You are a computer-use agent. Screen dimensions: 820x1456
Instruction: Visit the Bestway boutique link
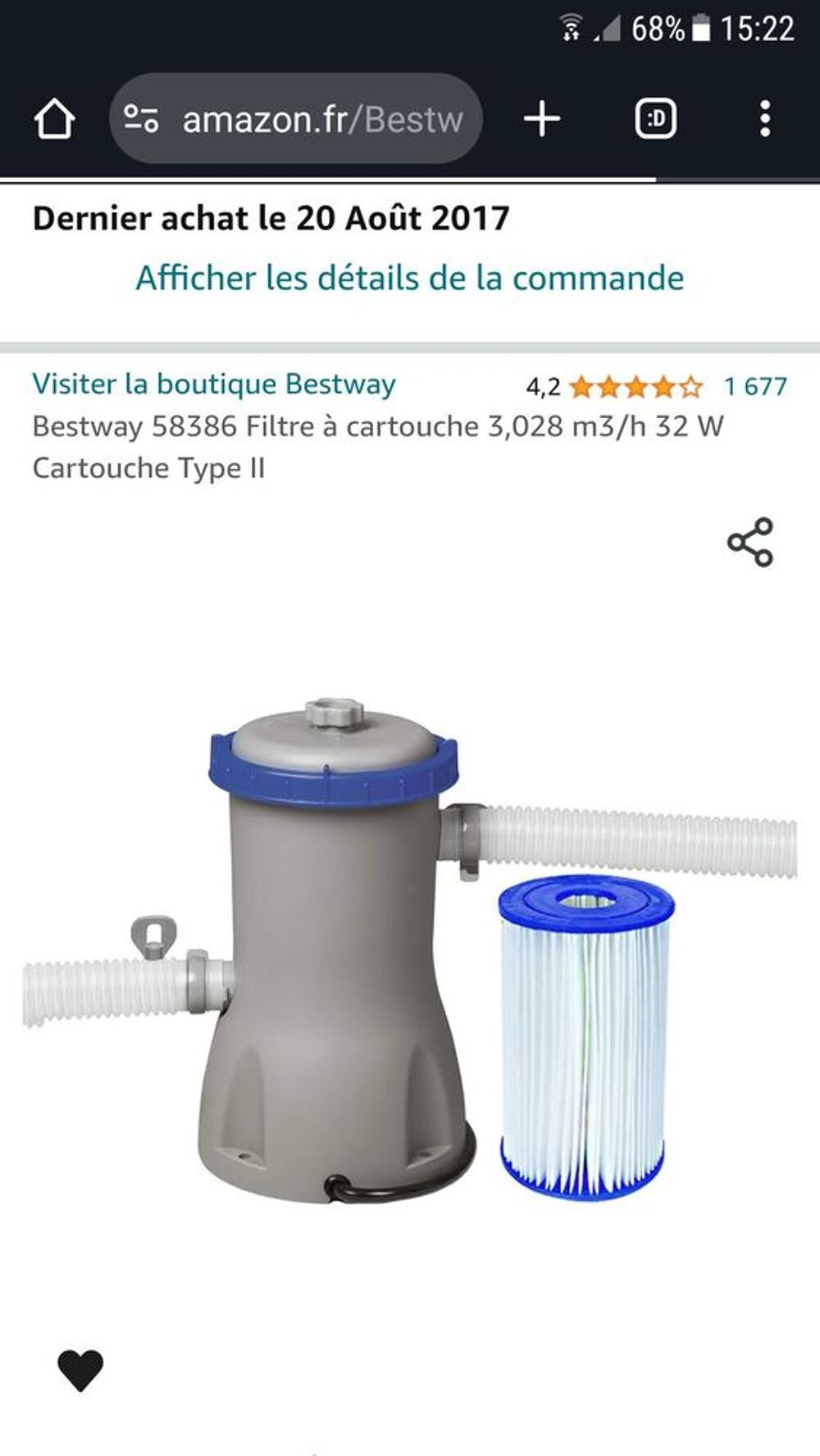(214, 384)
